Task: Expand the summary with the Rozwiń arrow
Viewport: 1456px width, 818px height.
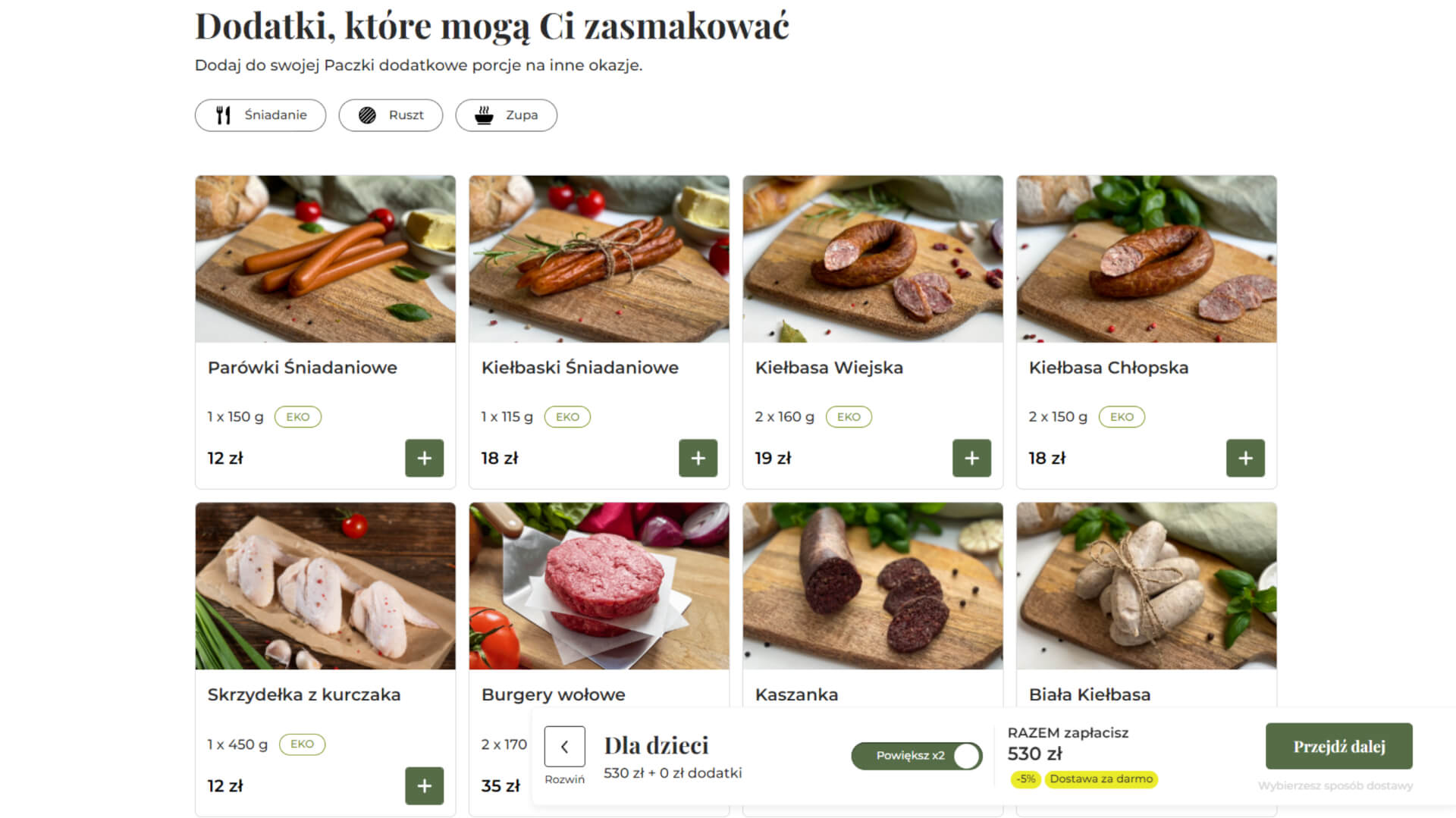Action: click(564, 747)
